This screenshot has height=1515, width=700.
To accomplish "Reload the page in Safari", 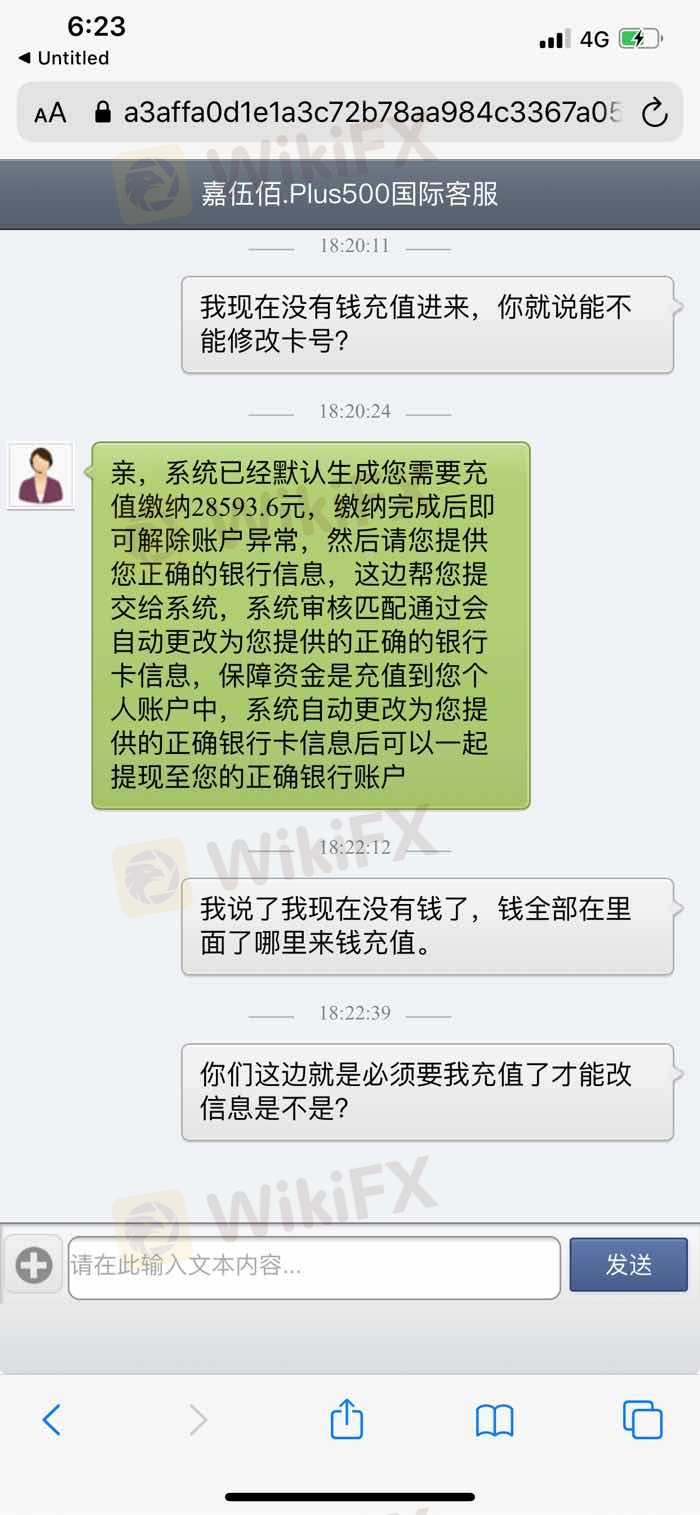I will pyautogui.click(x=654, y=113).
